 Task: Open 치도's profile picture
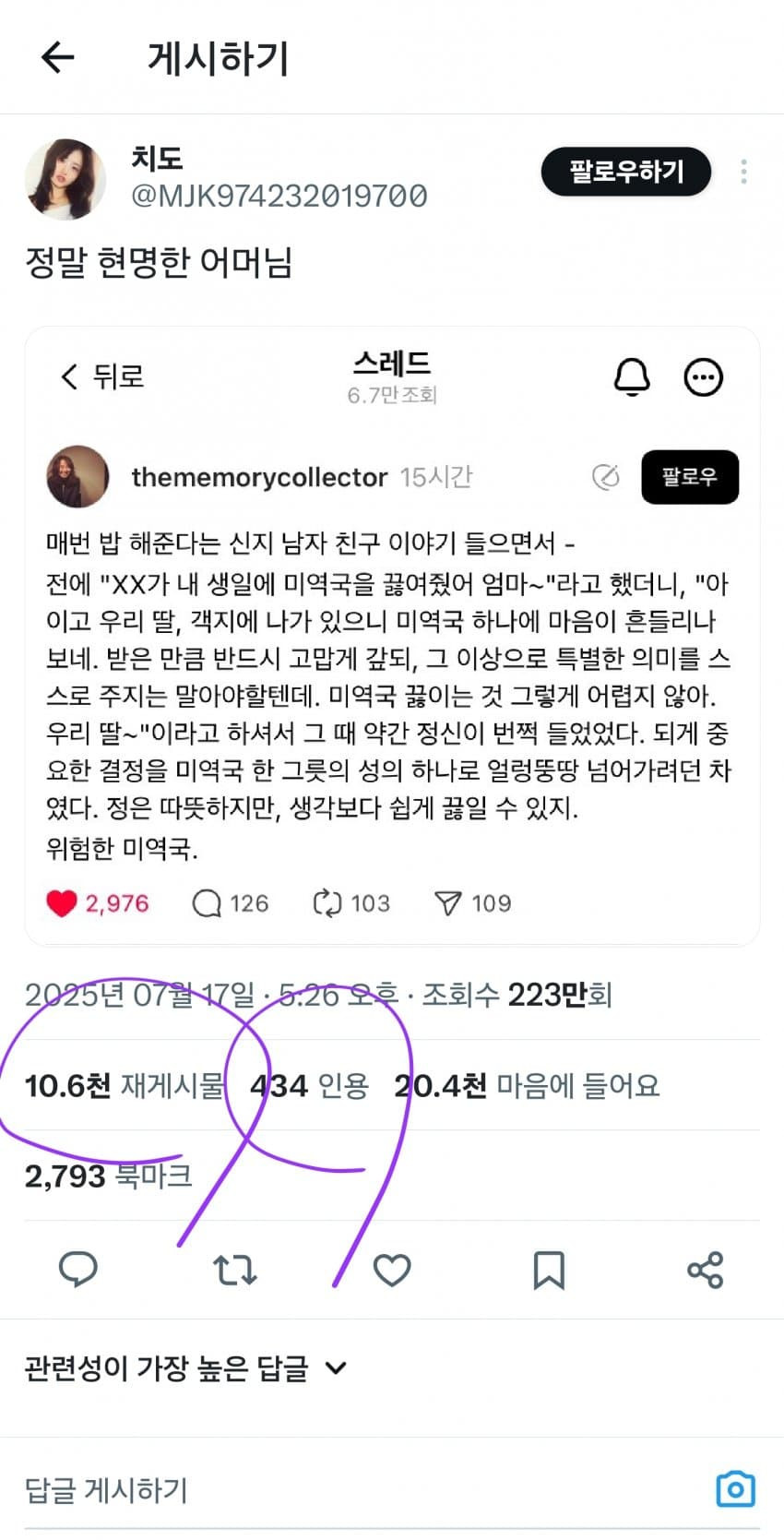[65, 180]
